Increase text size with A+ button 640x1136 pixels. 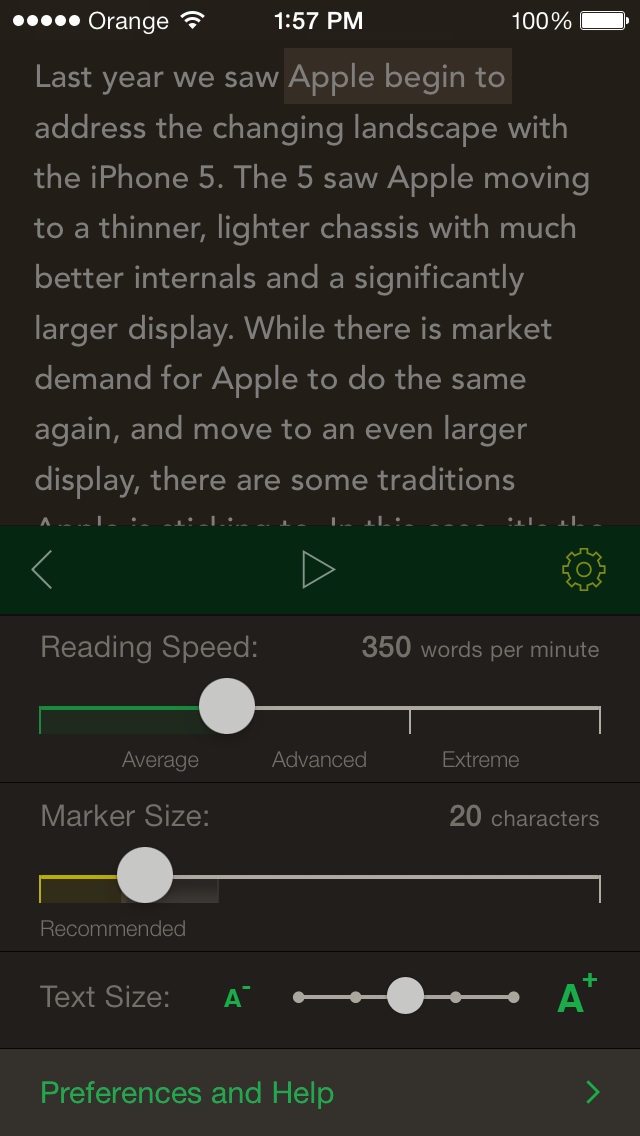(x=577, y=995)
